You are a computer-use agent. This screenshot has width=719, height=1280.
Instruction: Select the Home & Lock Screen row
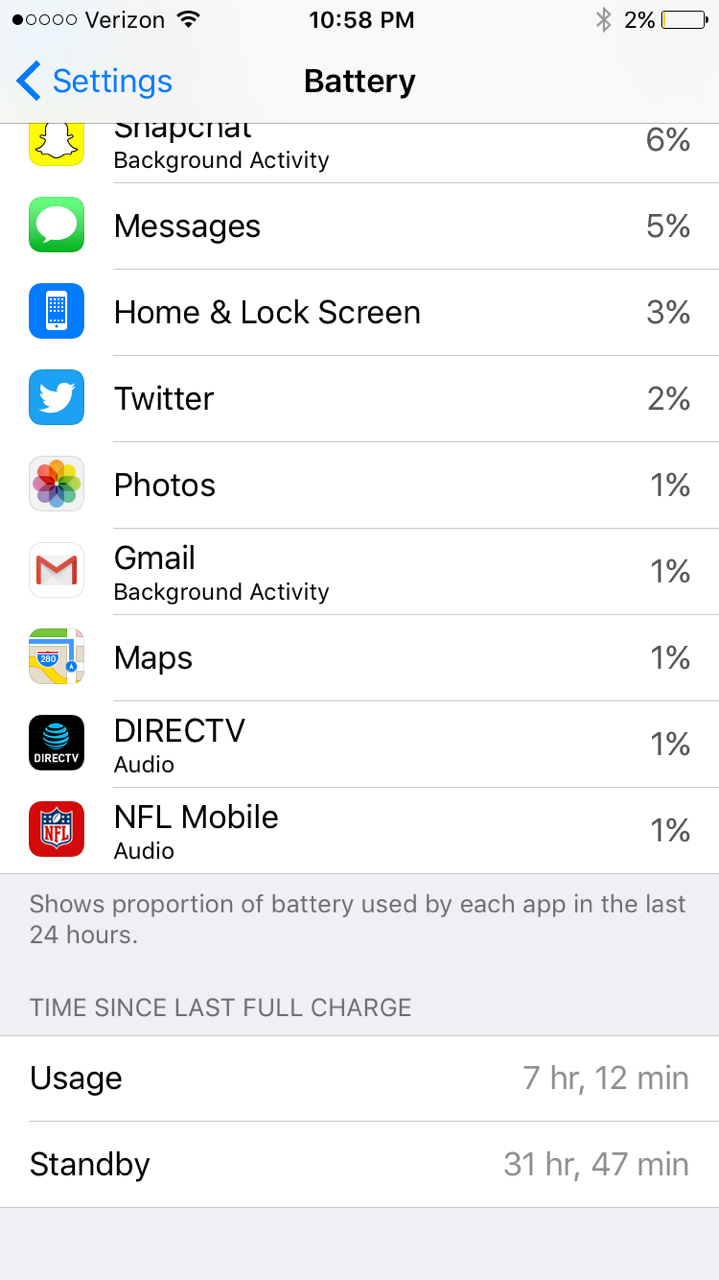point(359,312)
